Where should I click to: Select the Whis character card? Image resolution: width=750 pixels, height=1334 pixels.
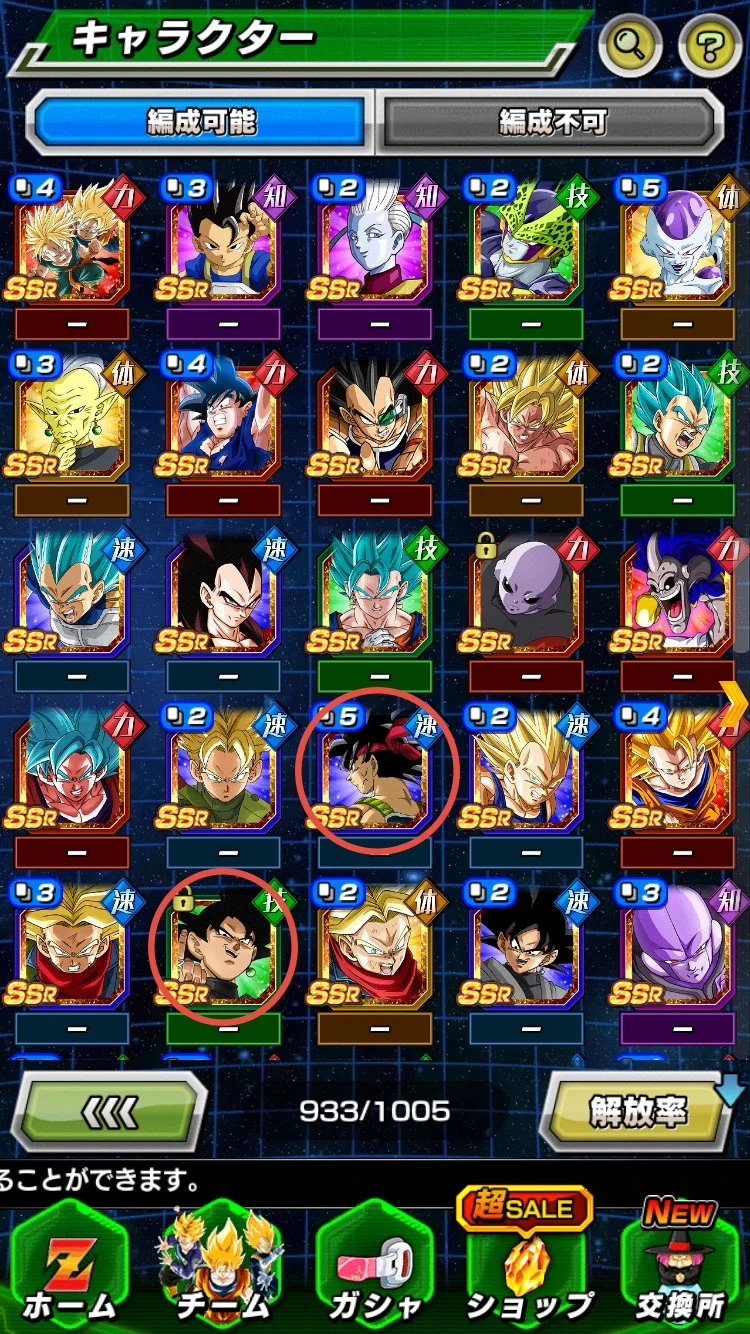pos(377,240)
